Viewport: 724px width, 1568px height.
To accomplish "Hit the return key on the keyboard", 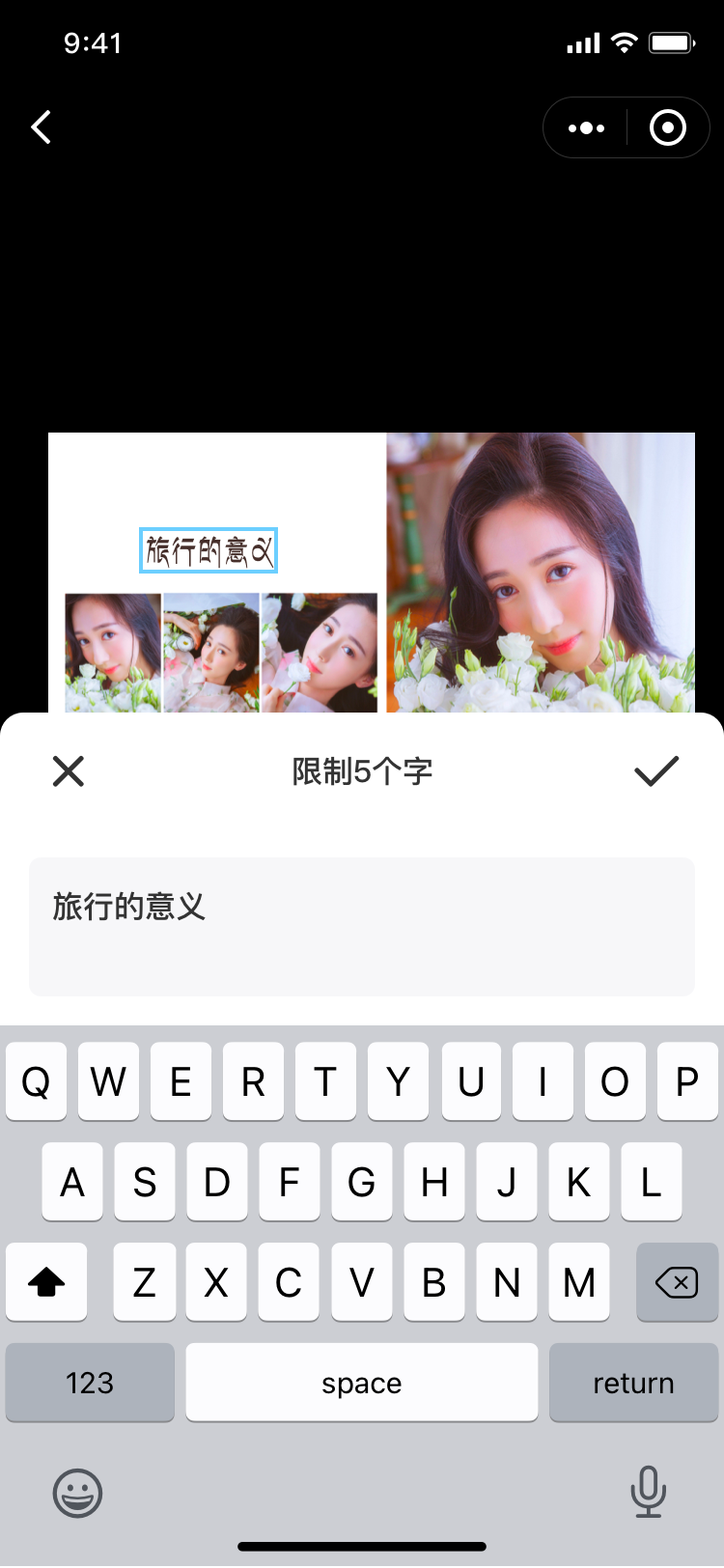I will [x=633, y=1383].
